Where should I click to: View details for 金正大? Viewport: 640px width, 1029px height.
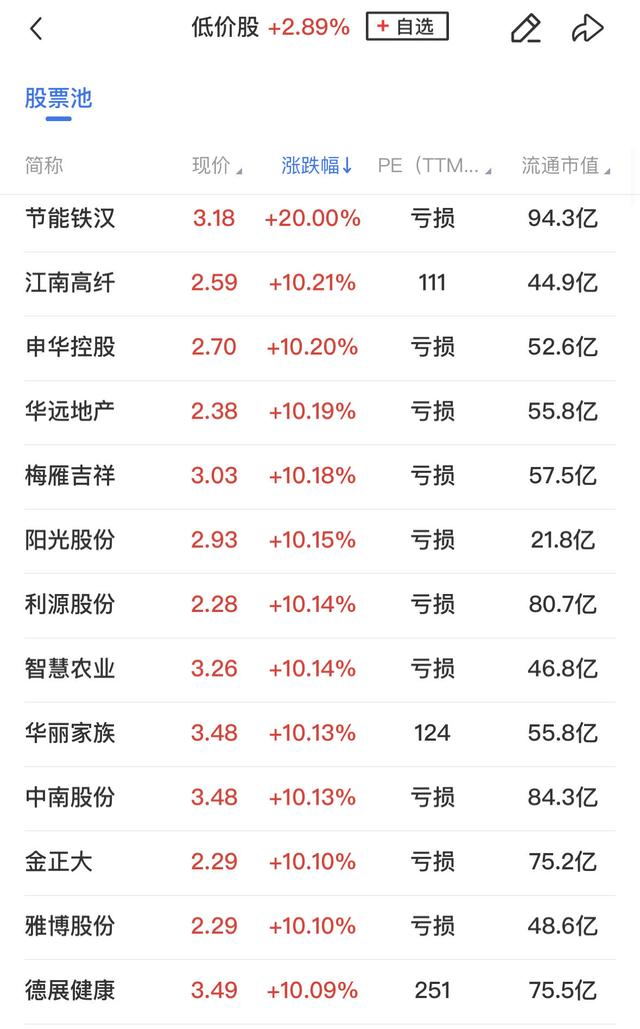(x=58, y=862)
